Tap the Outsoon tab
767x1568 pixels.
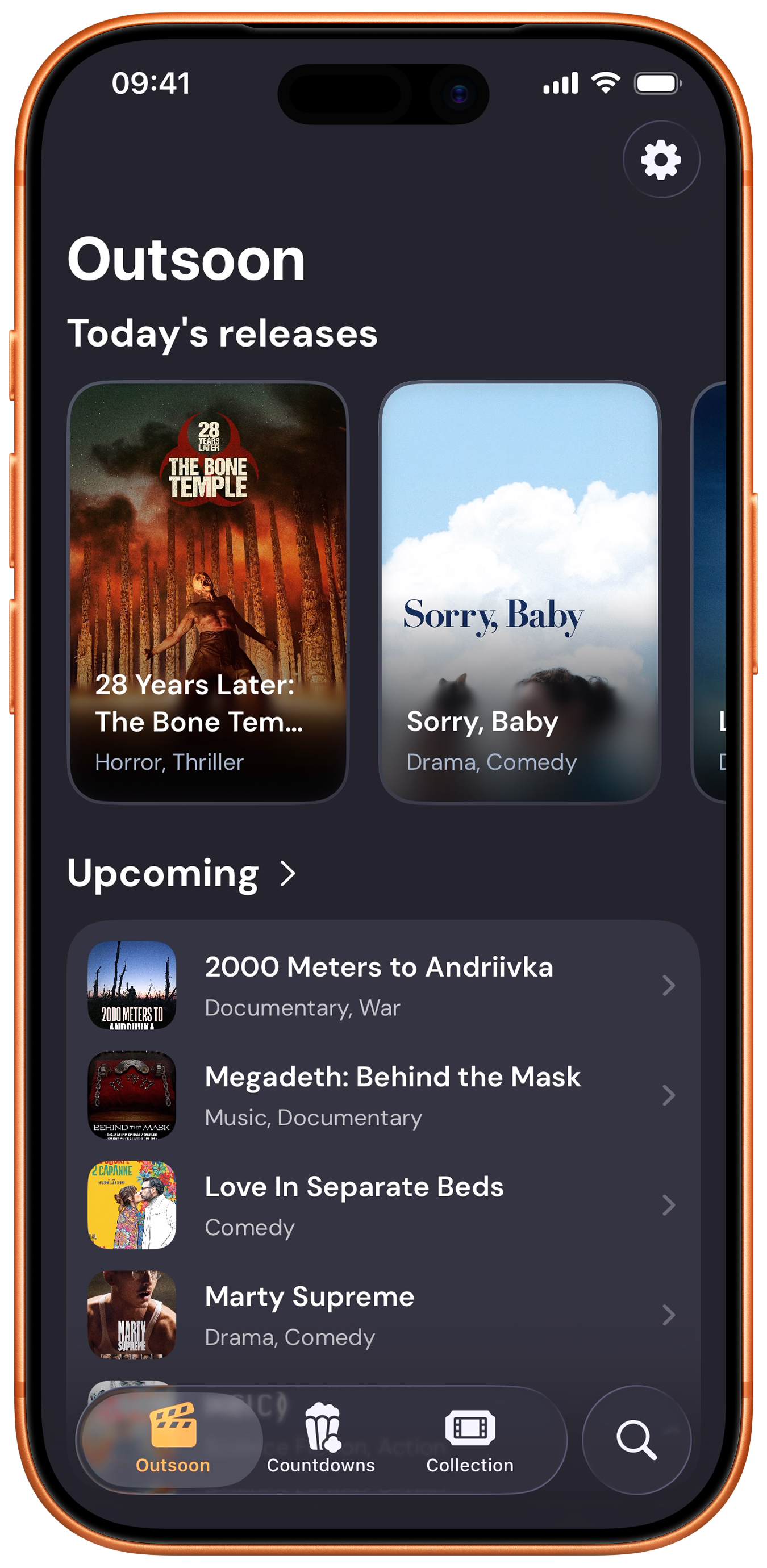pyautogui.click(x=173, y=1439)
